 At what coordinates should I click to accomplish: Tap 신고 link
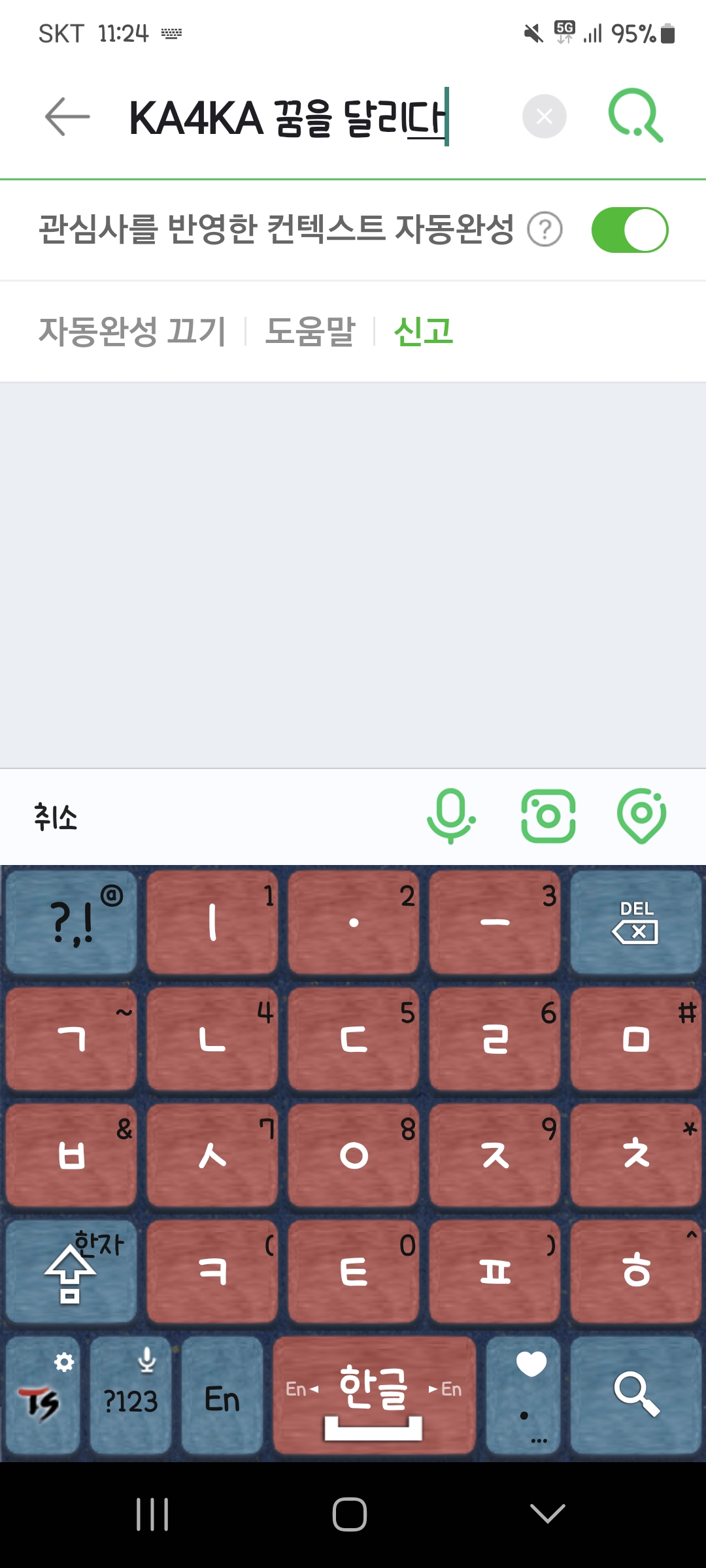click(424, 331)
